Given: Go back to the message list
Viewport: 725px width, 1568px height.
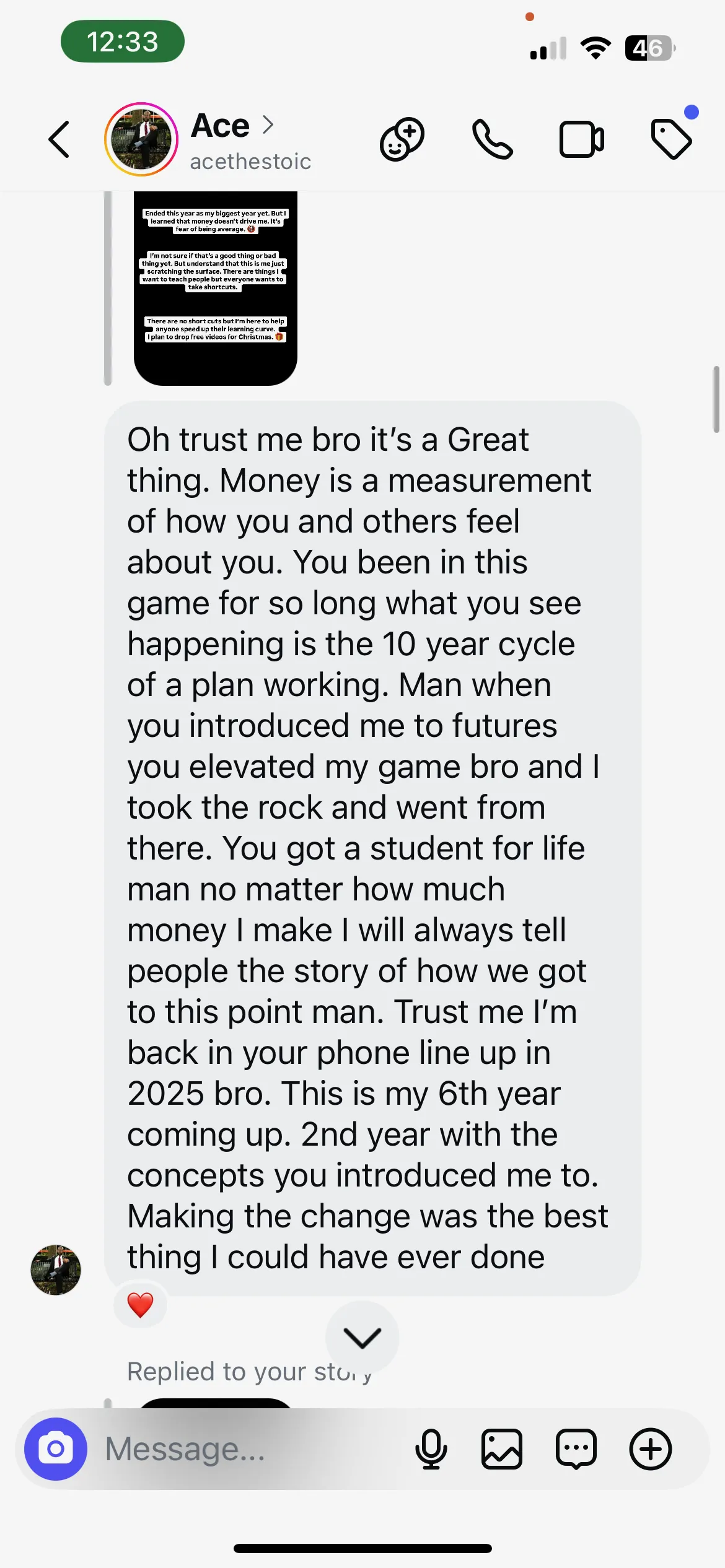Looking at the screenshot, I should pos(59,139).
